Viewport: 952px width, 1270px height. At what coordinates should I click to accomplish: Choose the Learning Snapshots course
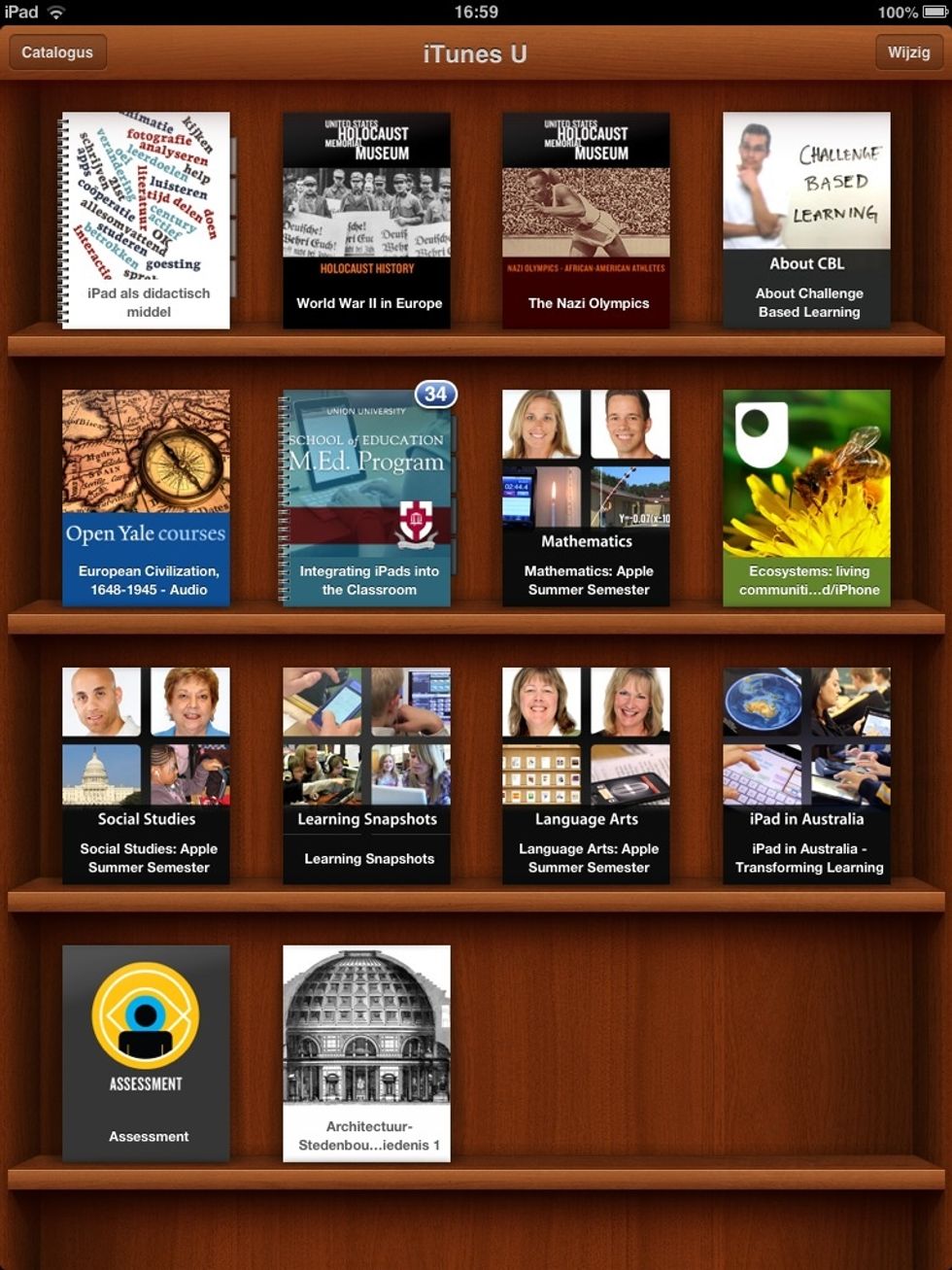[x=366, y=775]
